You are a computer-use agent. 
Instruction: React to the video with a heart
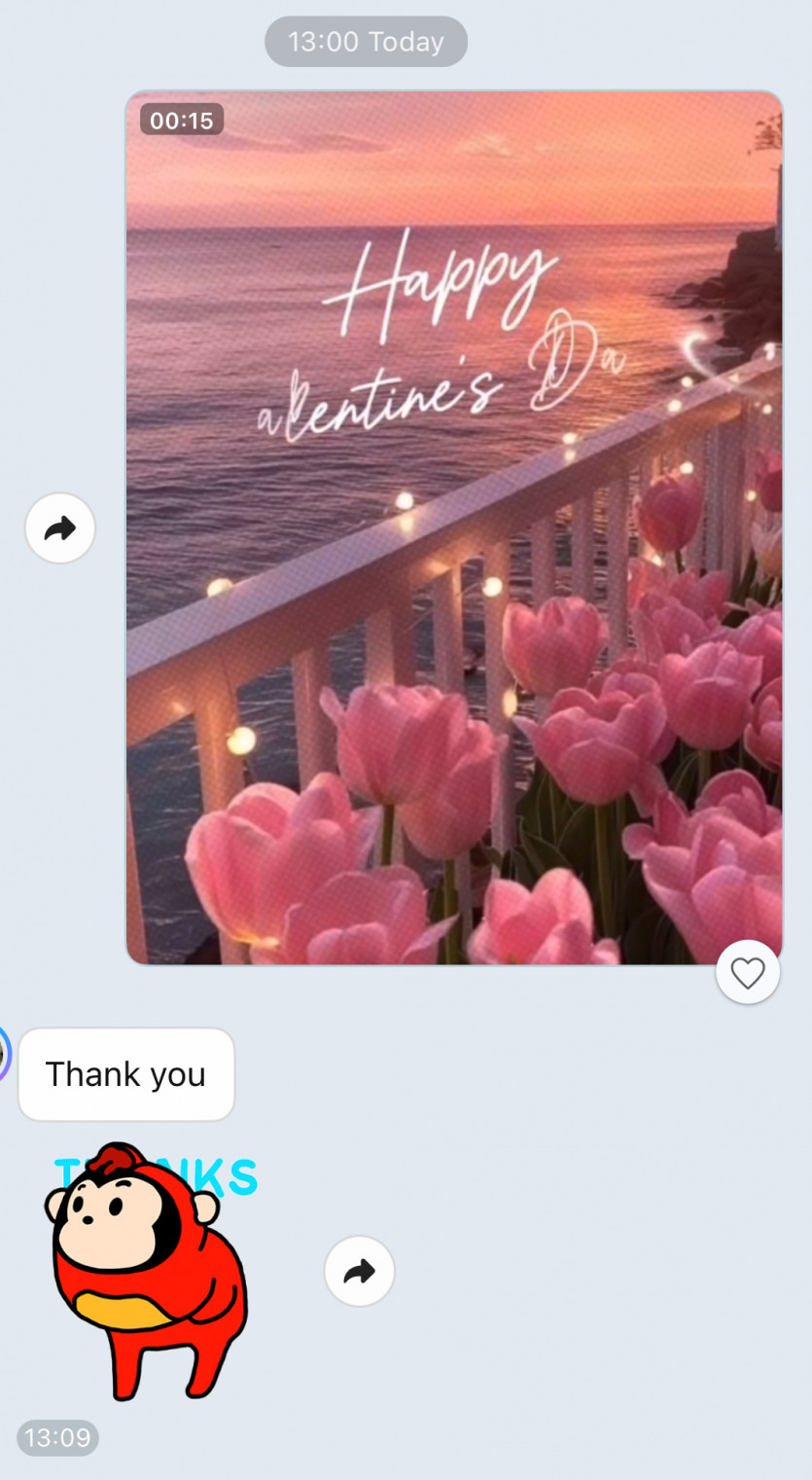(x=748, y=972)
